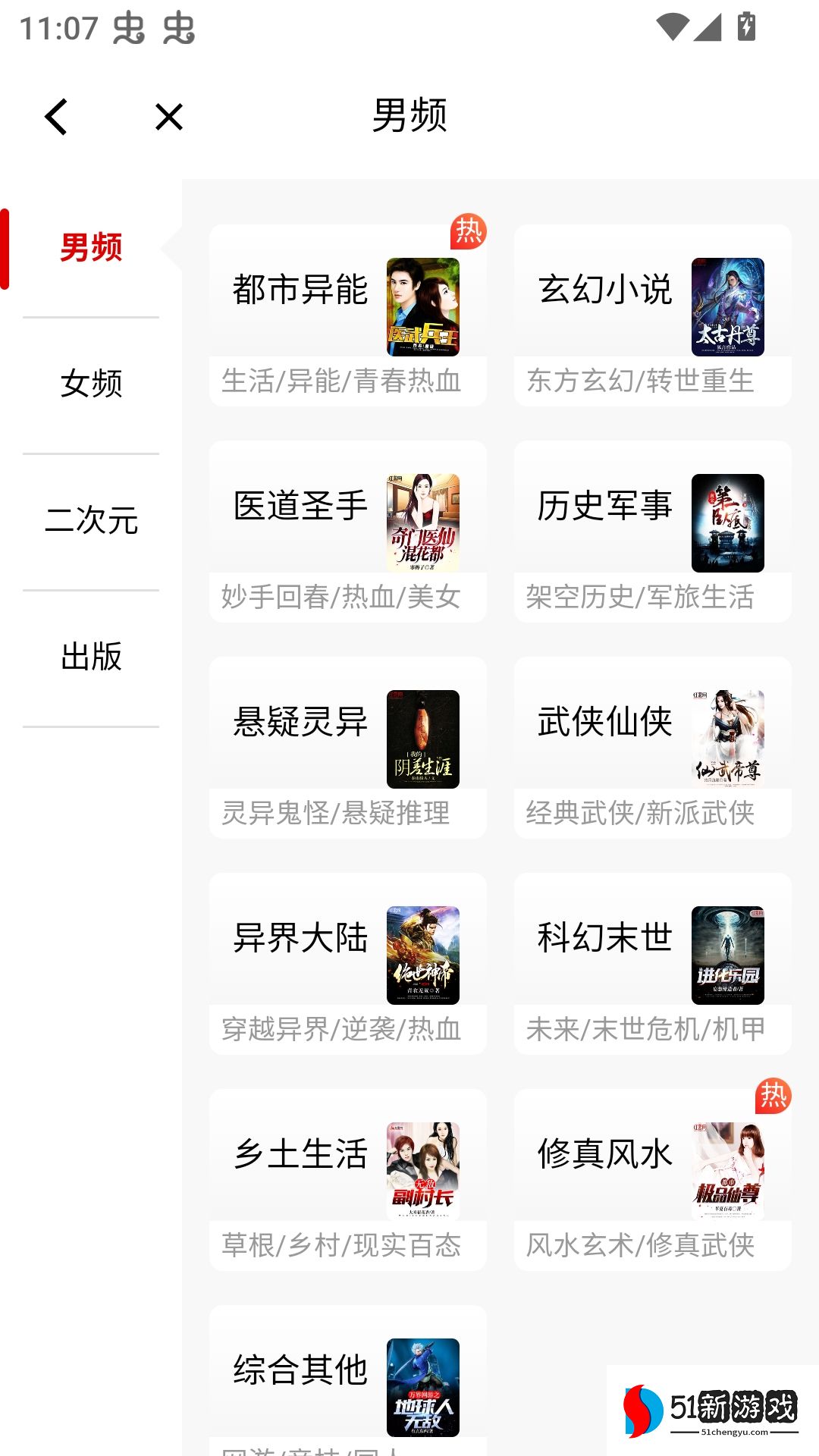
Task: View the 科幻末世 genre
Action: point(652,963)
